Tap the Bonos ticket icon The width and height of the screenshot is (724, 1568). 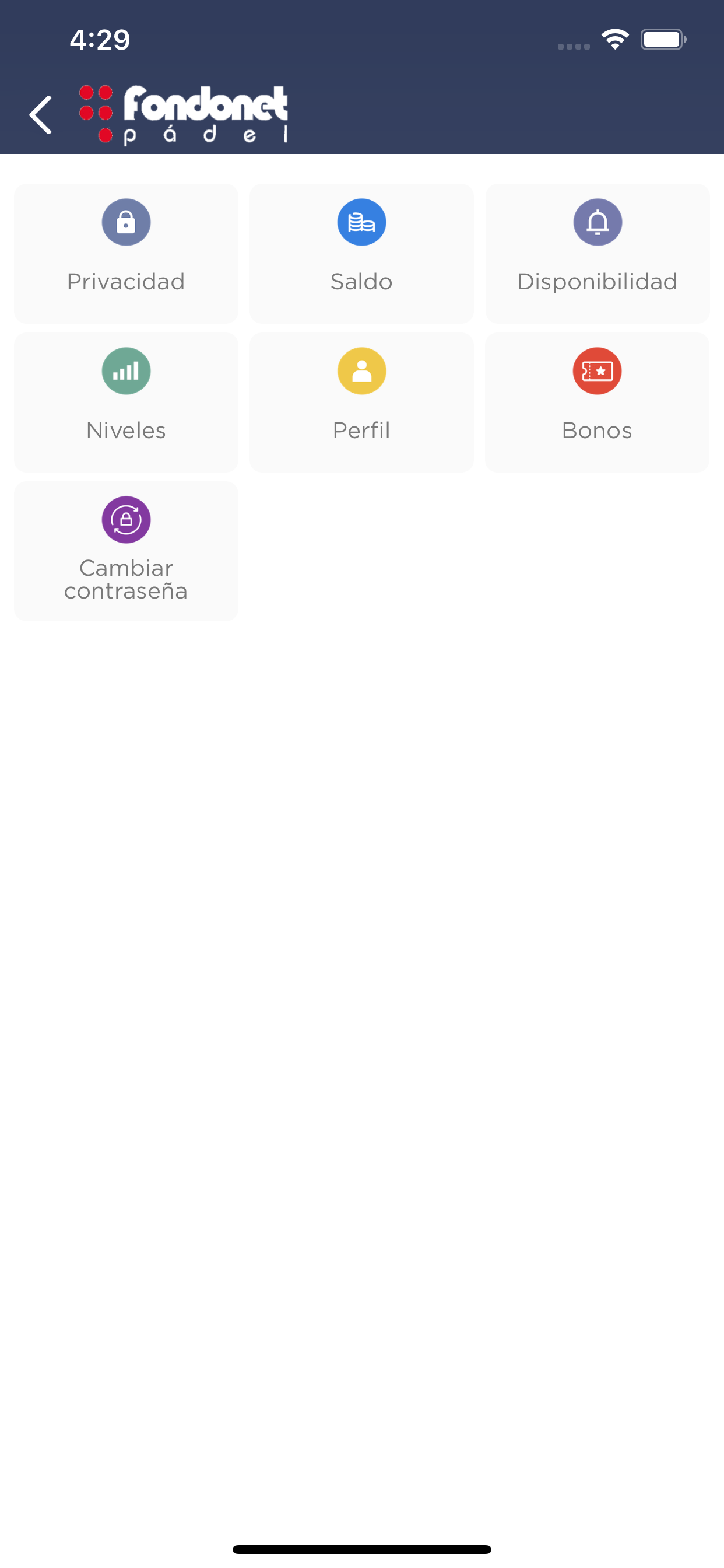pyautogui.click(x=598, y=370)
